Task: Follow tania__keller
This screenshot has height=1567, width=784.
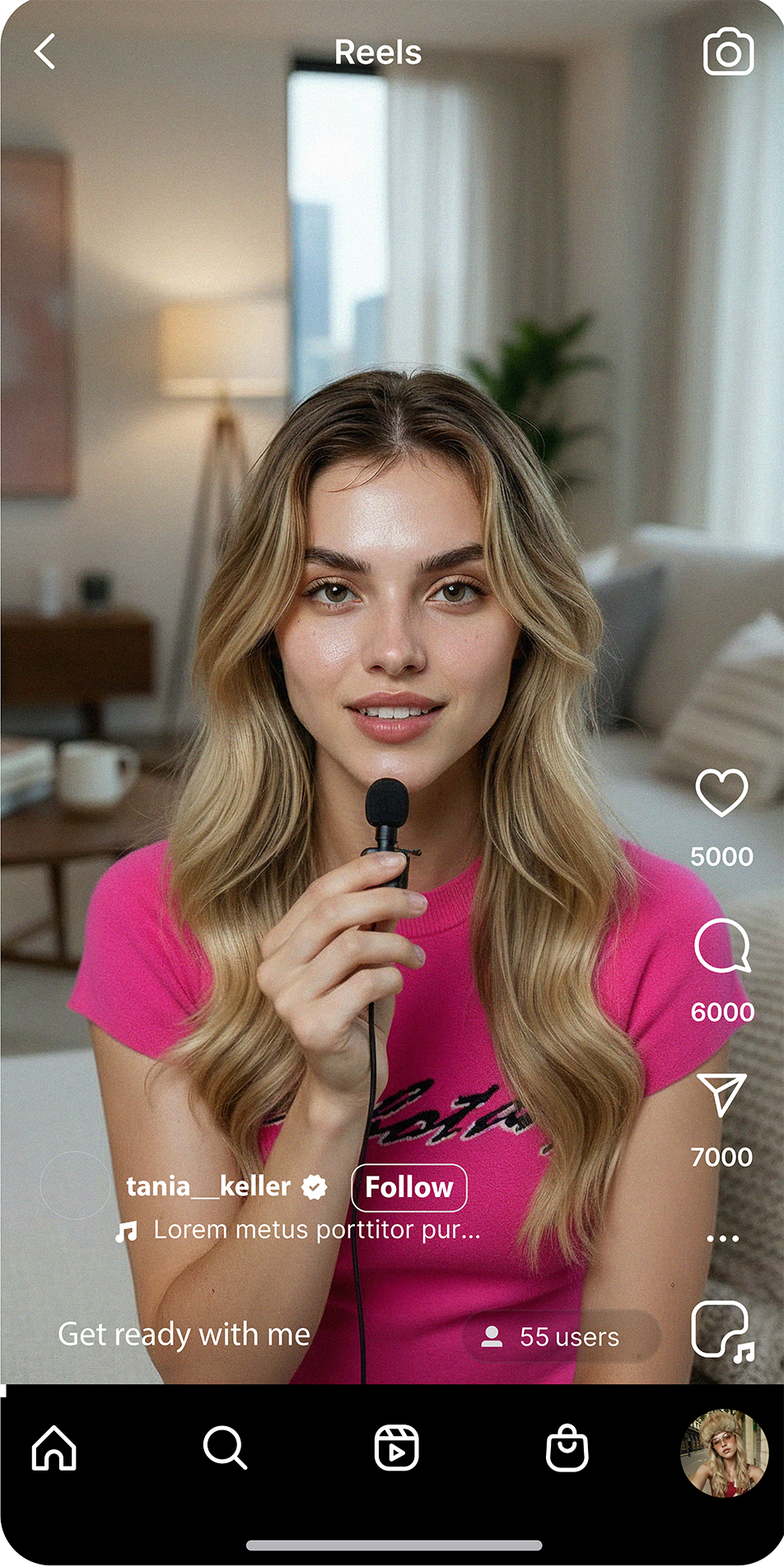Action: click(409, 1187)
